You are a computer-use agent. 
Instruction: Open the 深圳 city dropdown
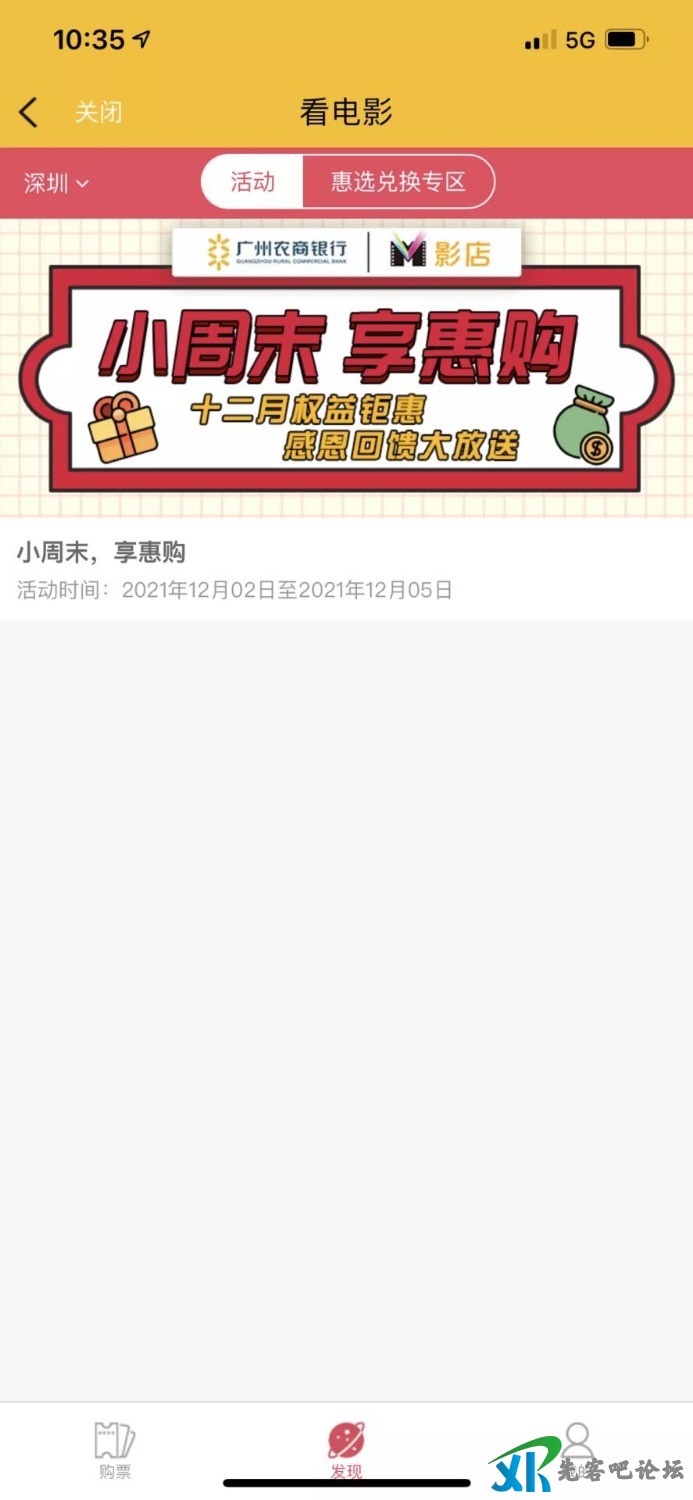pyautogui.click(x=57, y=183)
